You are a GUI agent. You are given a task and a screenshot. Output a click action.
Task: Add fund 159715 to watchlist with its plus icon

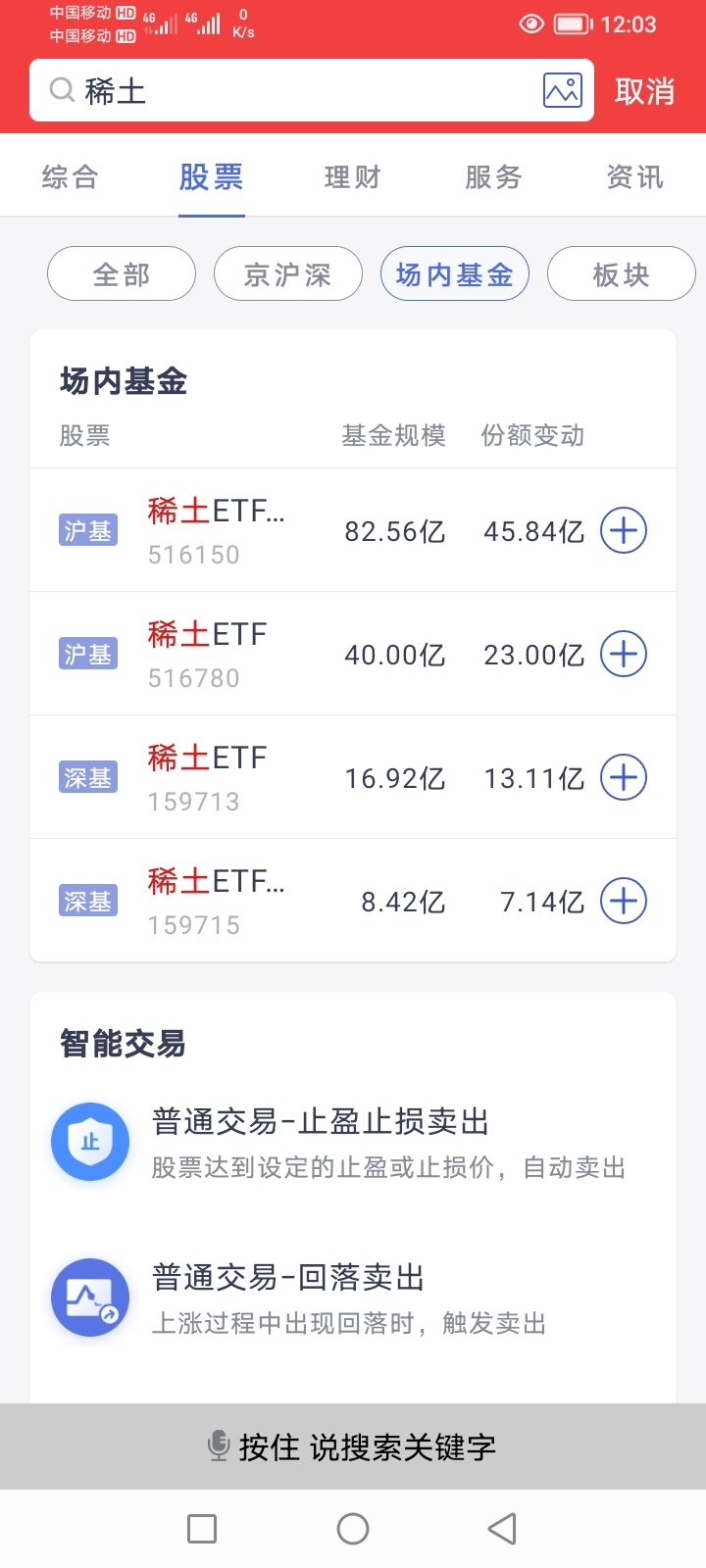click(624, 902)
